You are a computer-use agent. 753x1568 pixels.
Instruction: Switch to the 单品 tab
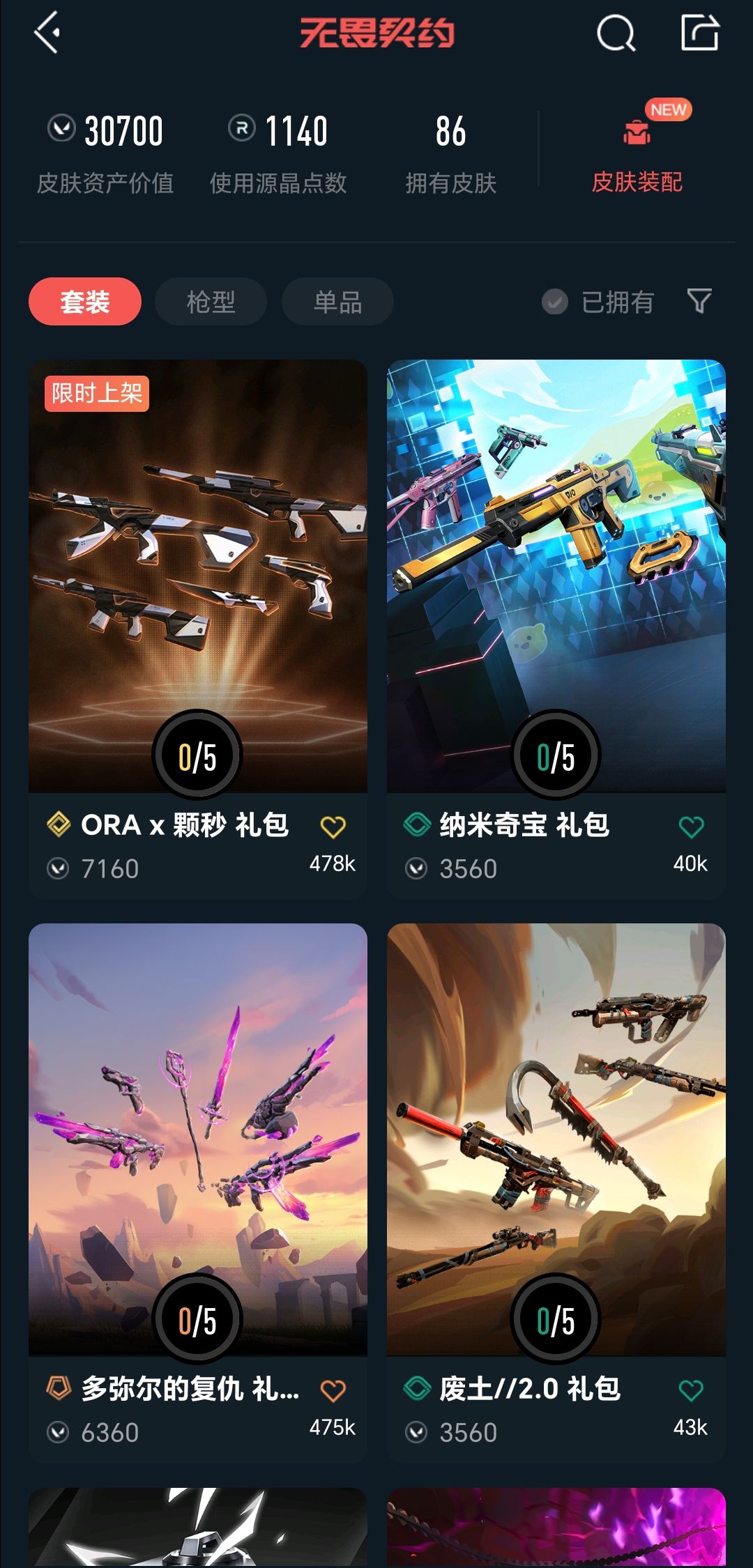pyautogui.click(x=337, y=302)
